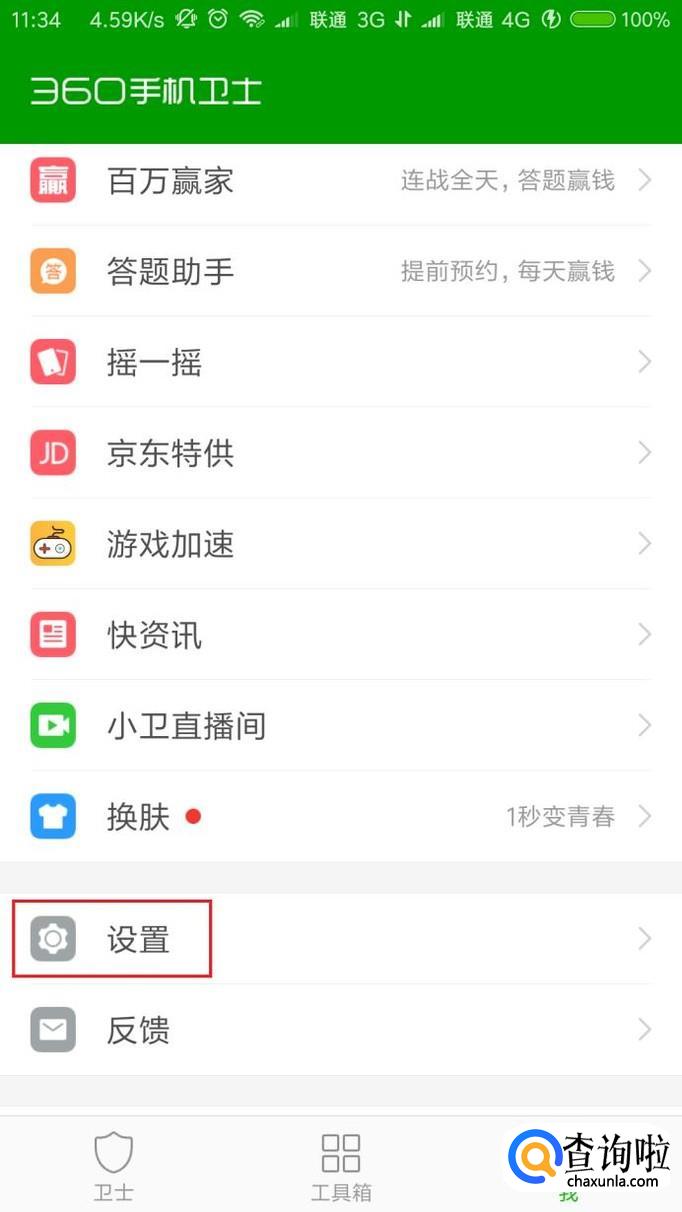
Task: Open 京东特供 deals
Action: (340, 453)
